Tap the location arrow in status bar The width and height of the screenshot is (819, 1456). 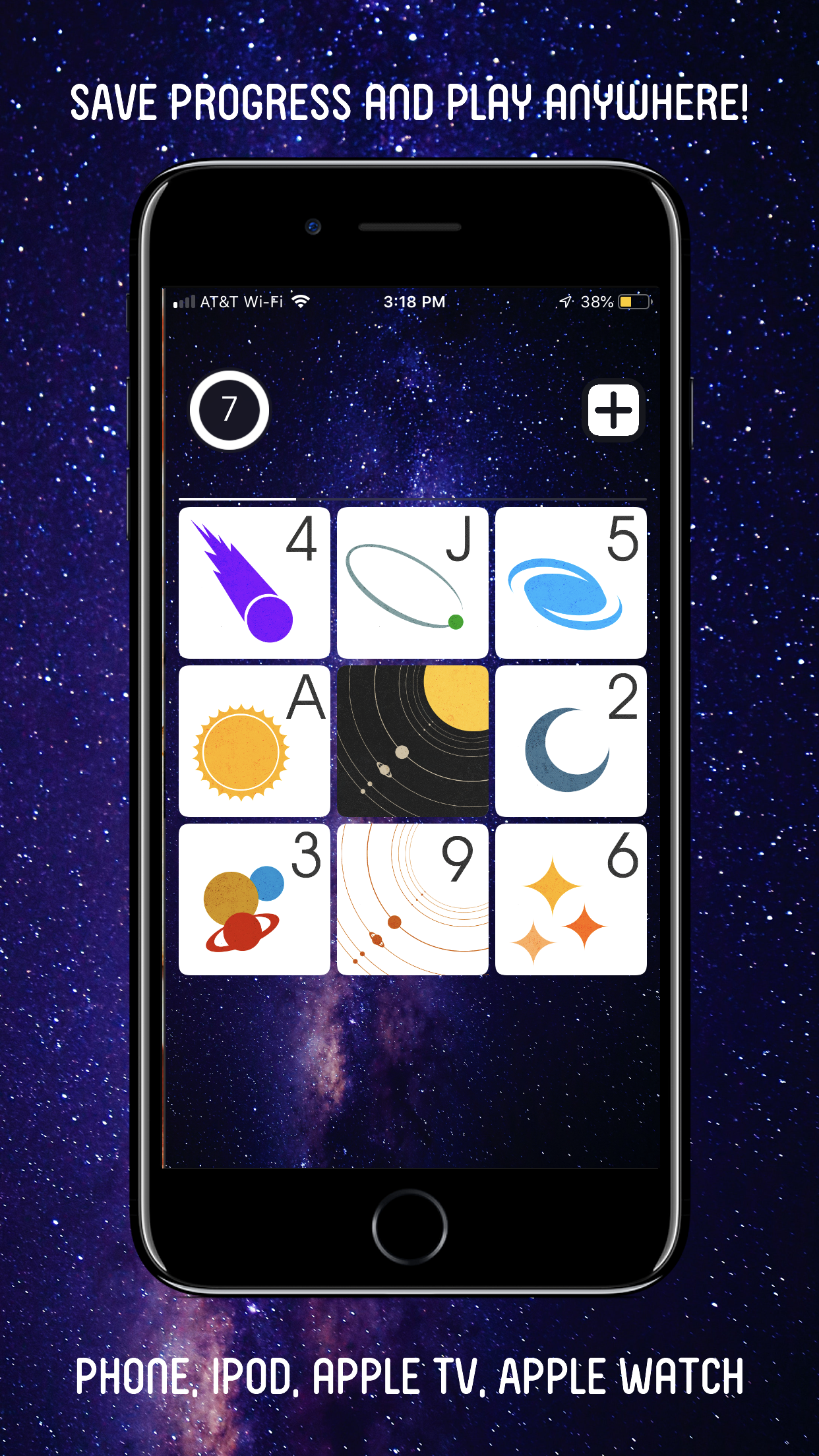566,301
